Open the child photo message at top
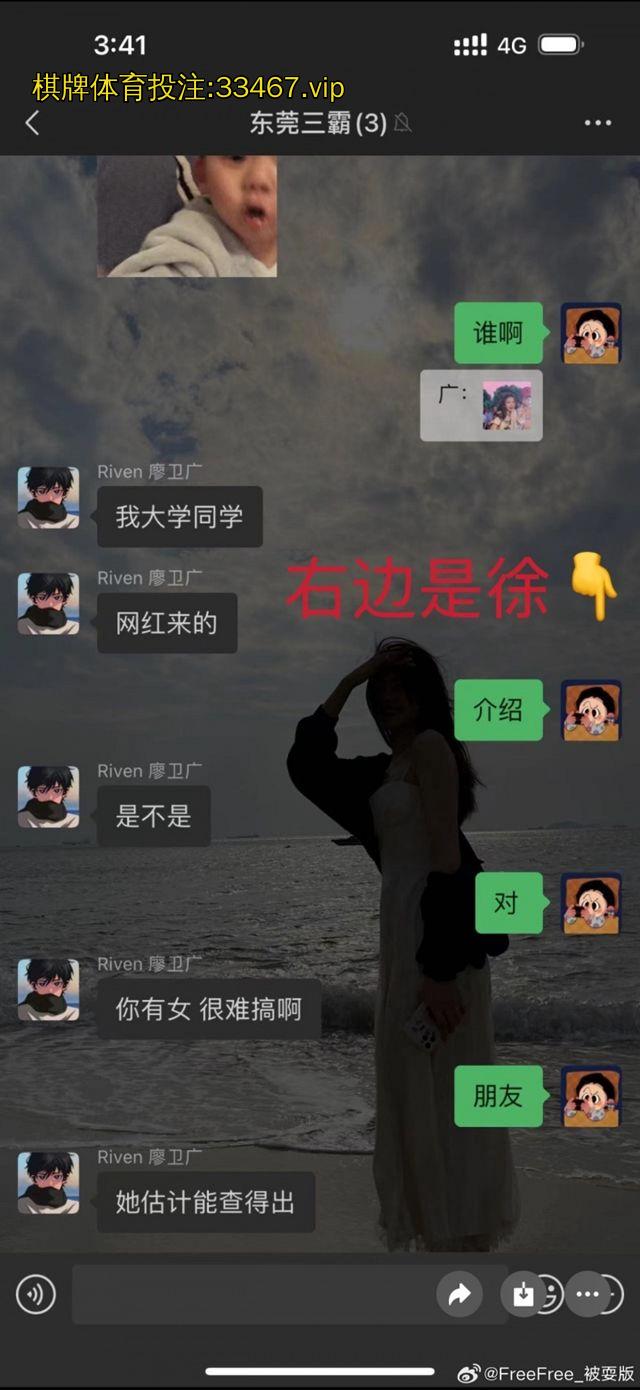 click(187, 216)
